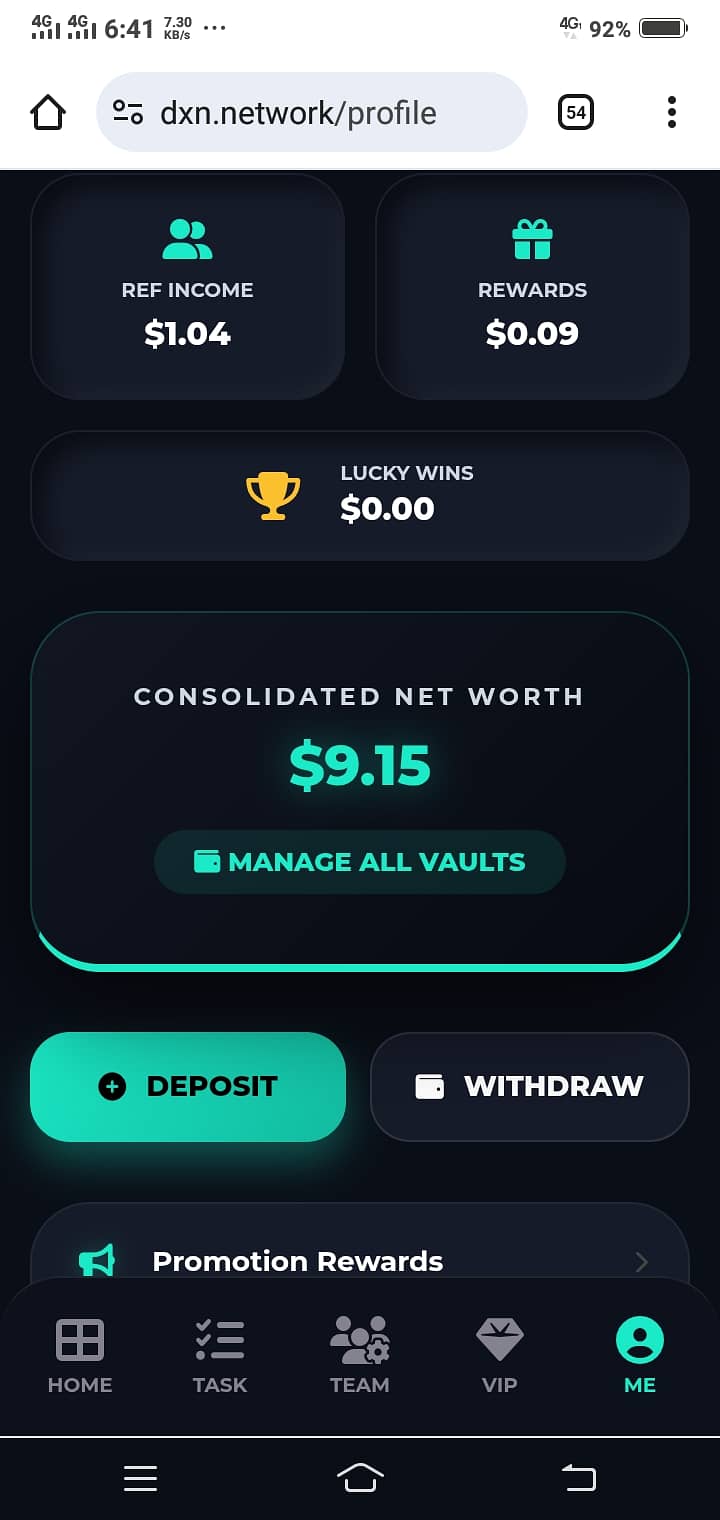Open recent apps from navigation bar
720x1520 pixels.
click(x=141, y=1478)
